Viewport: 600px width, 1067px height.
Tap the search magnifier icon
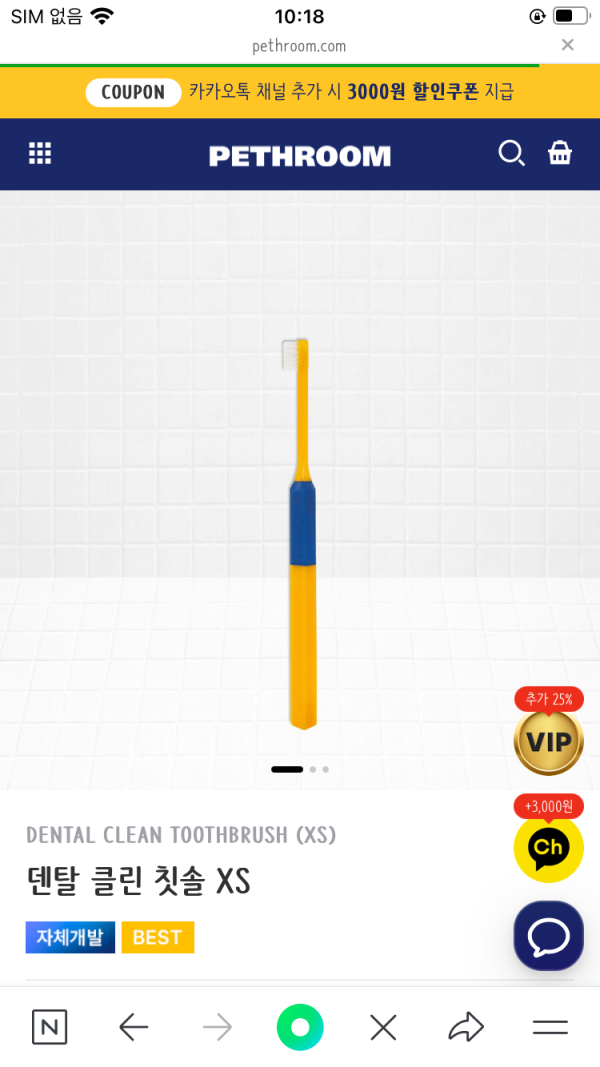coord(511,153)
